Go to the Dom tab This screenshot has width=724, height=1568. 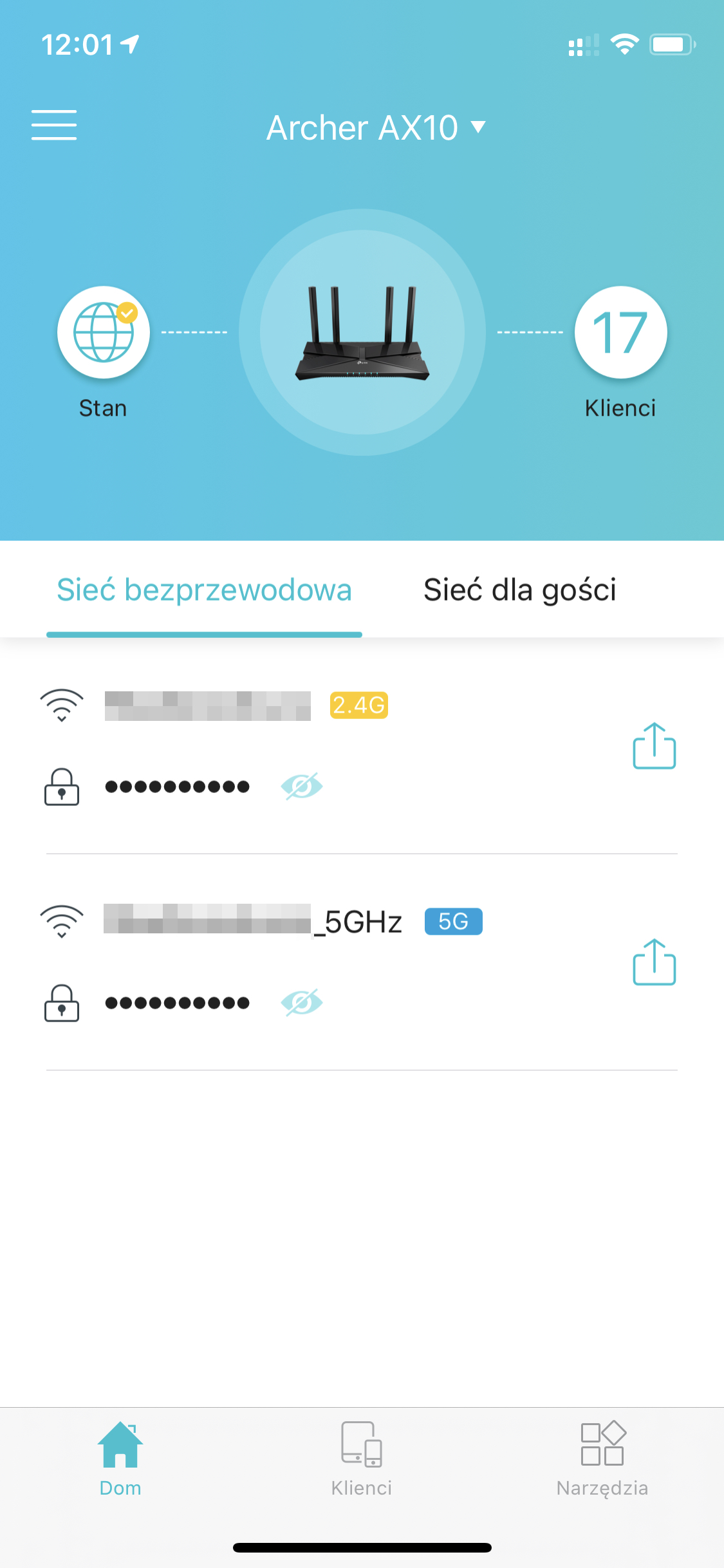coord(120,1459)
